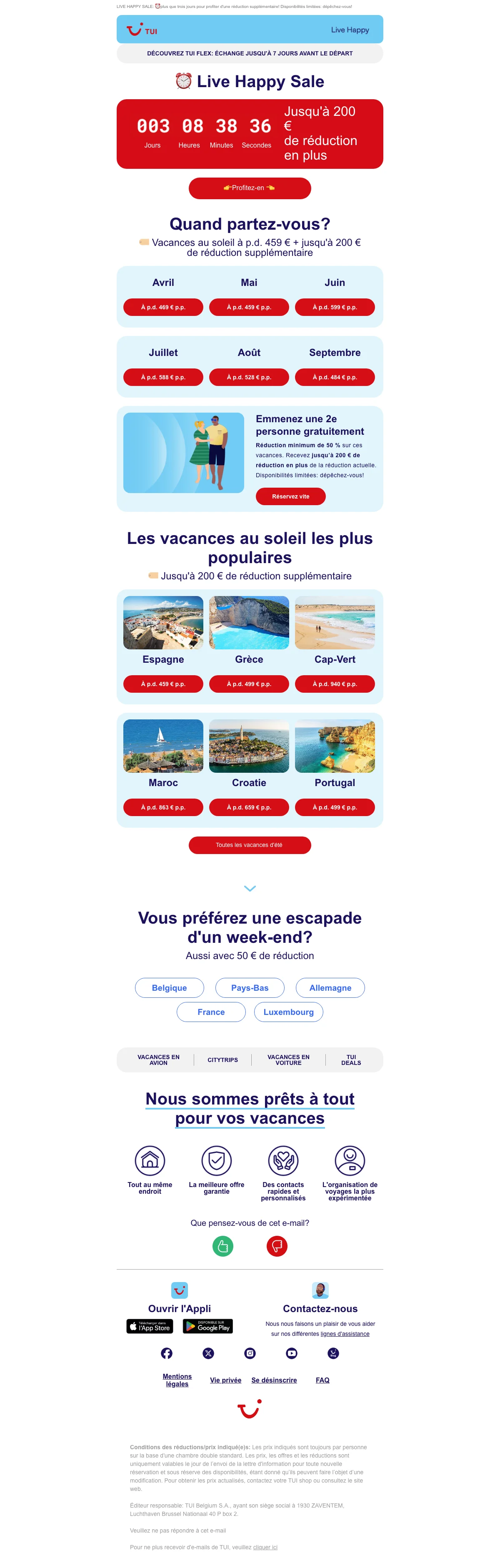Open the Espagne offer from 459 €
The image size is (500, 1568).
coord(163,684)
